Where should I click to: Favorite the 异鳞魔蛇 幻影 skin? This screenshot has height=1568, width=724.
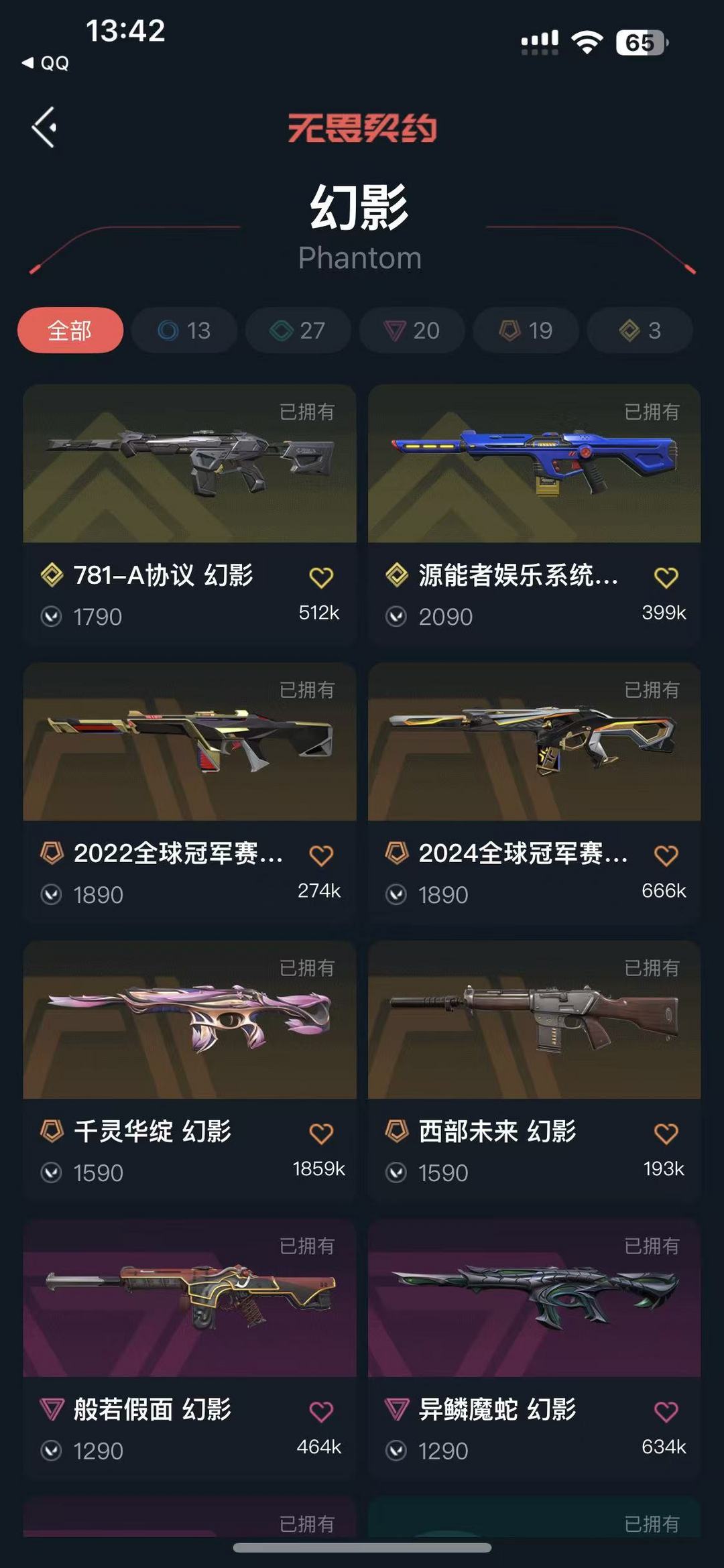click(x=667, y=1408)
